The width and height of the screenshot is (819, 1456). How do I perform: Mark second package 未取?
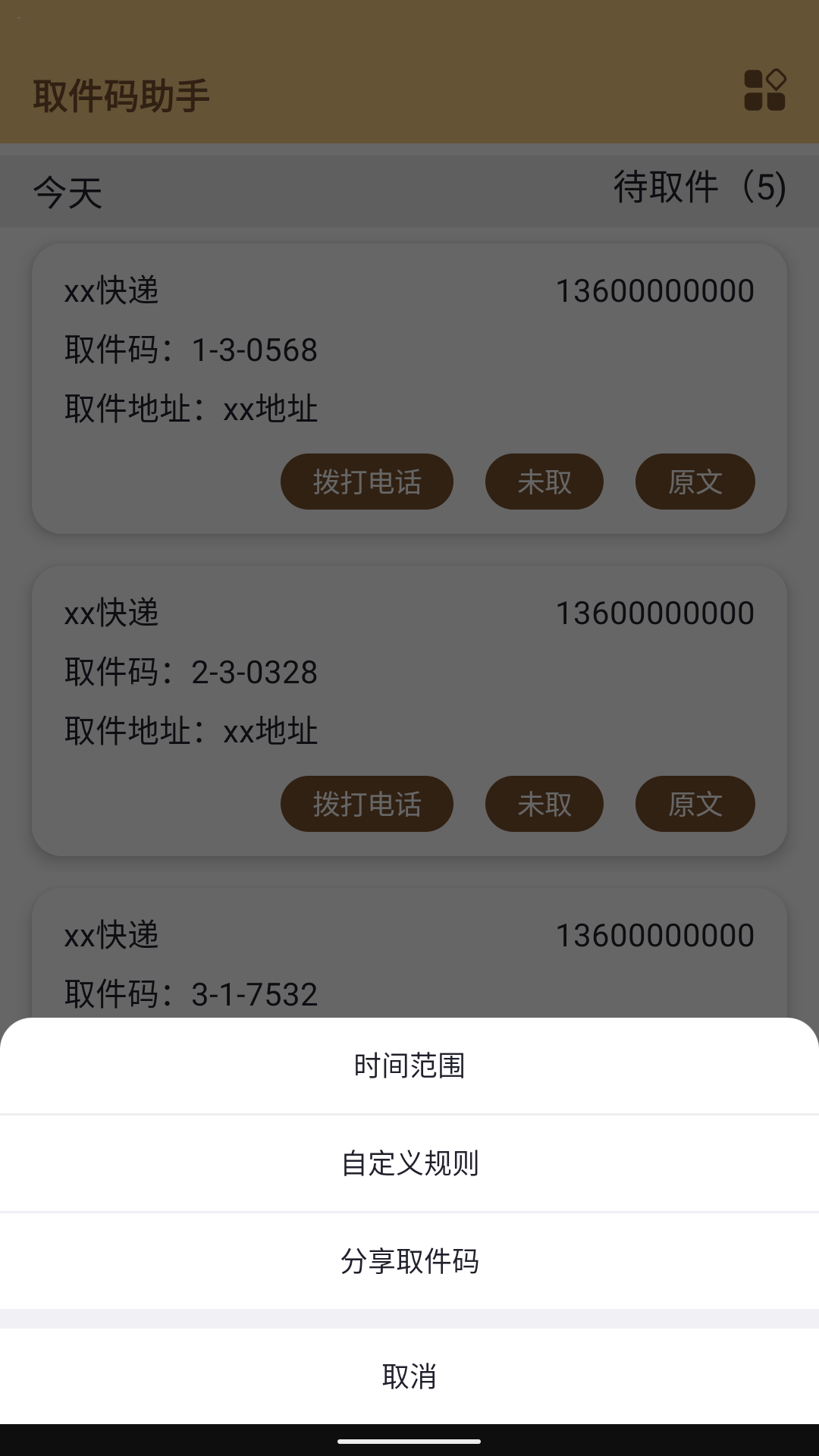(x=544, y=804)
